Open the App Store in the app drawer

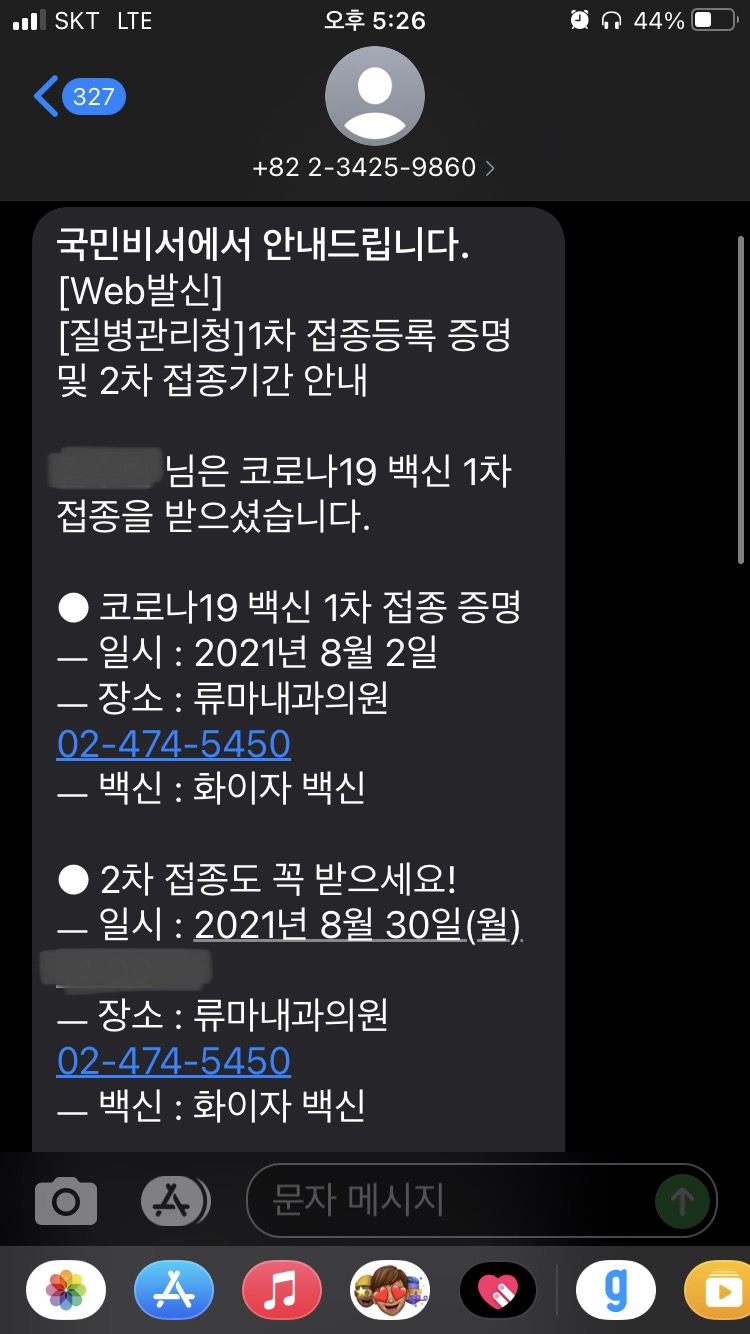click(x=174, y=1290)
